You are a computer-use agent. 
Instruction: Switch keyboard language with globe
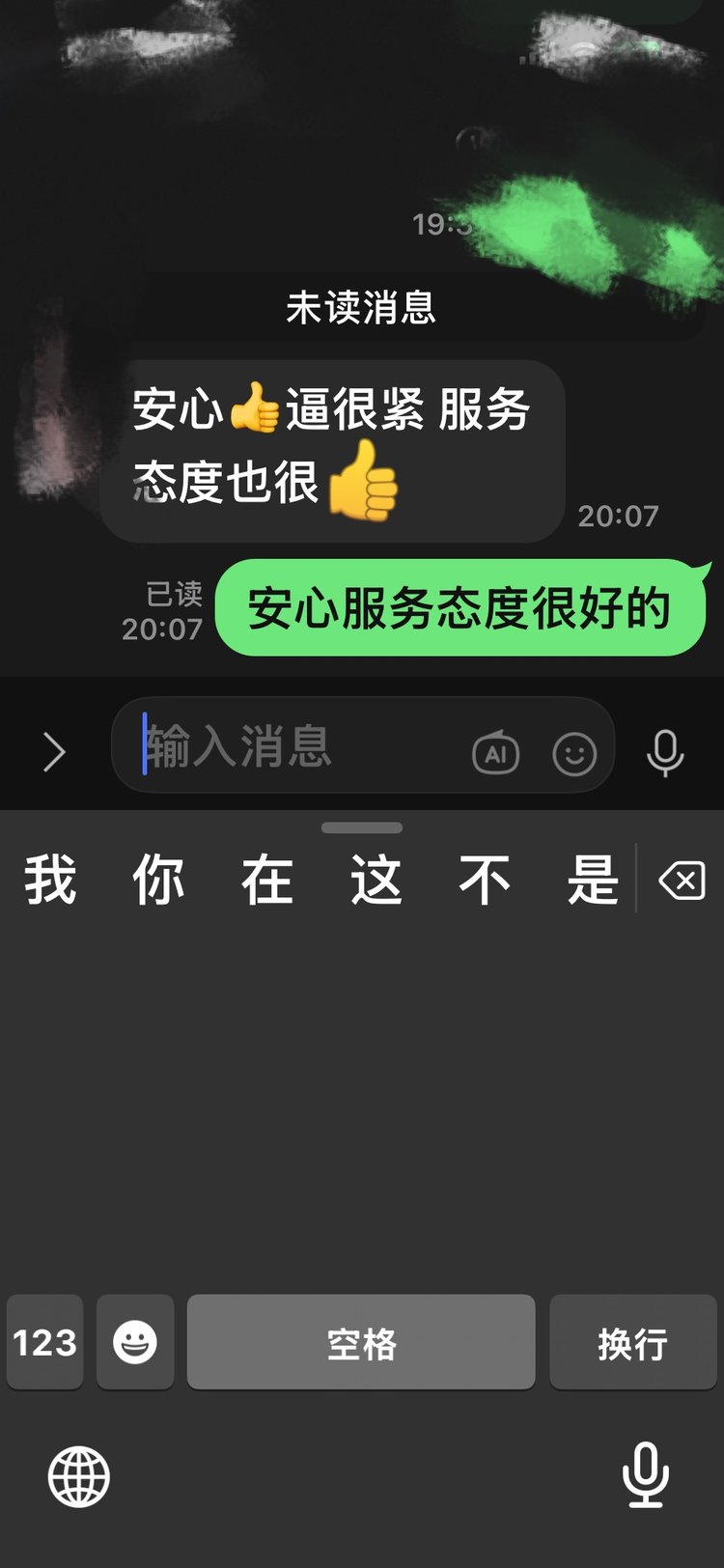coord(79,1476)
